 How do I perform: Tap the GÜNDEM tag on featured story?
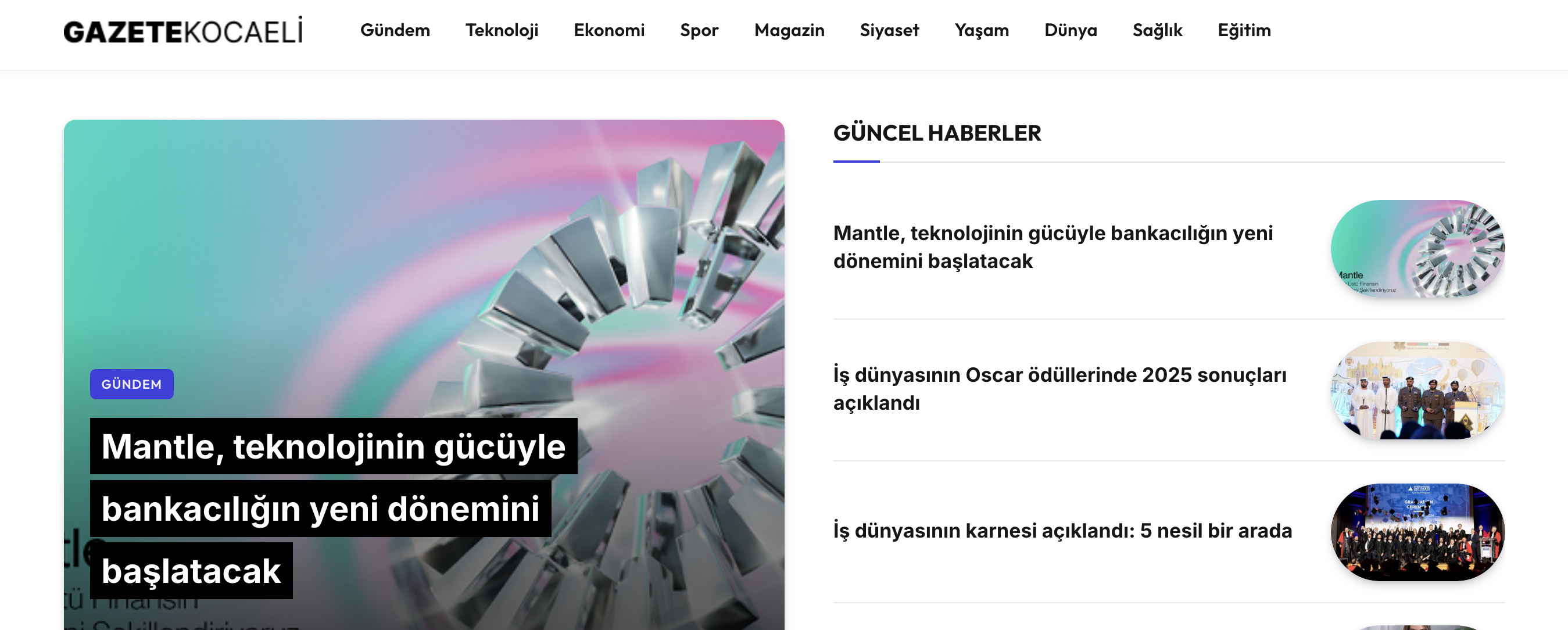tap(131, 384)
